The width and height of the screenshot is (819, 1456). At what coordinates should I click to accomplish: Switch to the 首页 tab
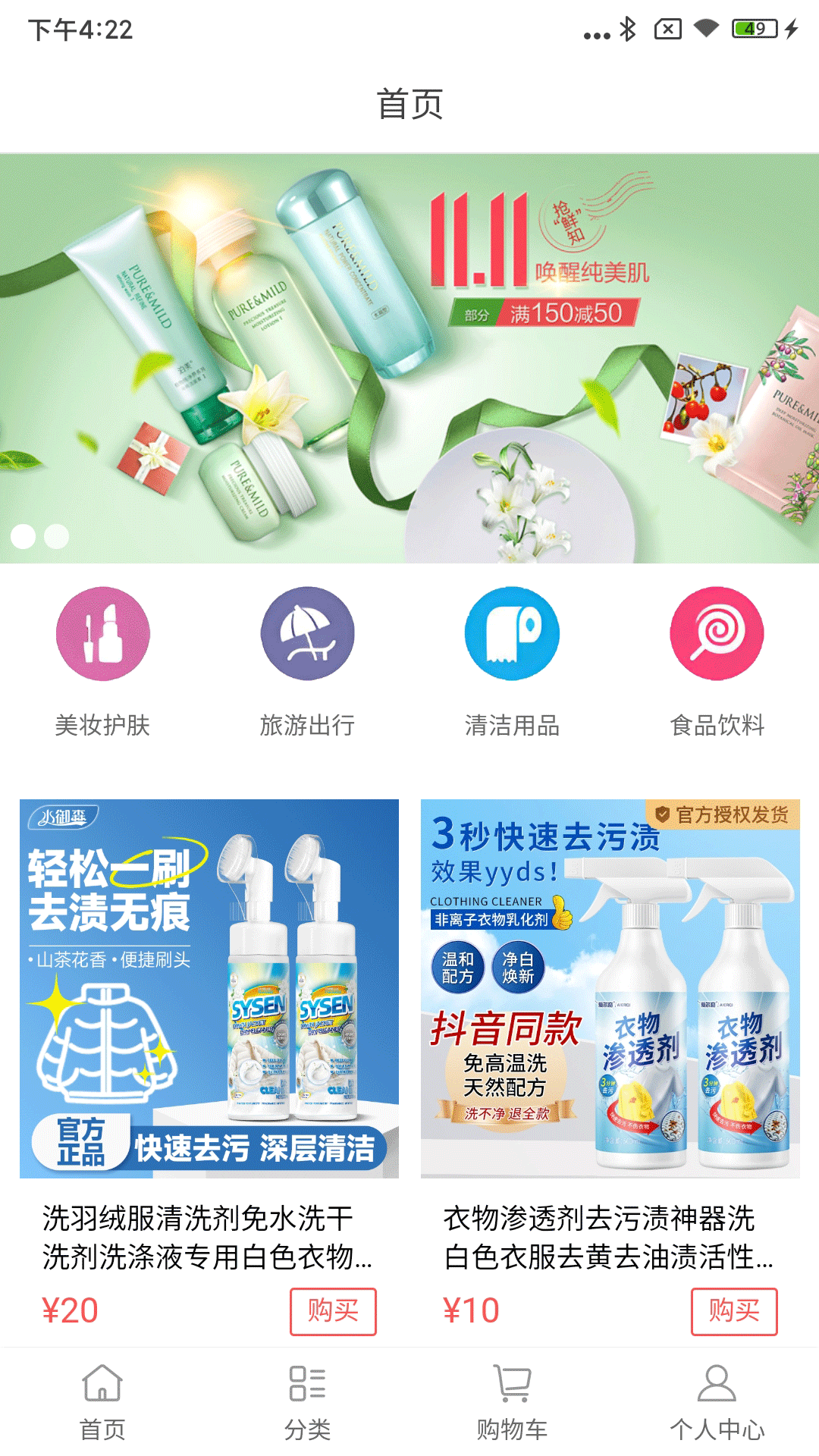point(102,1401)
